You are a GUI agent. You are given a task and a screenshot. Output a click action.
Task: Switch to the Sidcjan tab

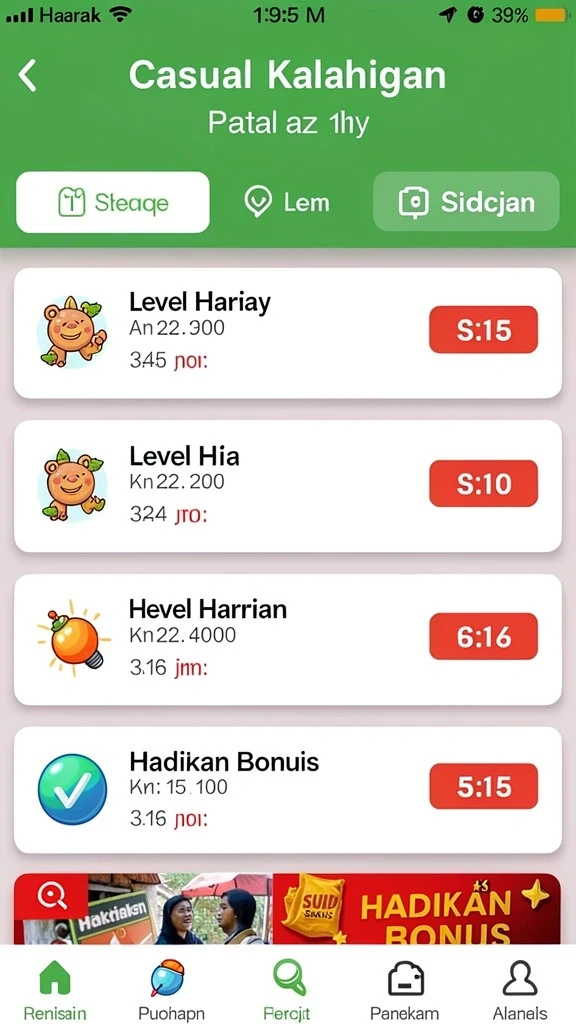click(x=466, y=202)
